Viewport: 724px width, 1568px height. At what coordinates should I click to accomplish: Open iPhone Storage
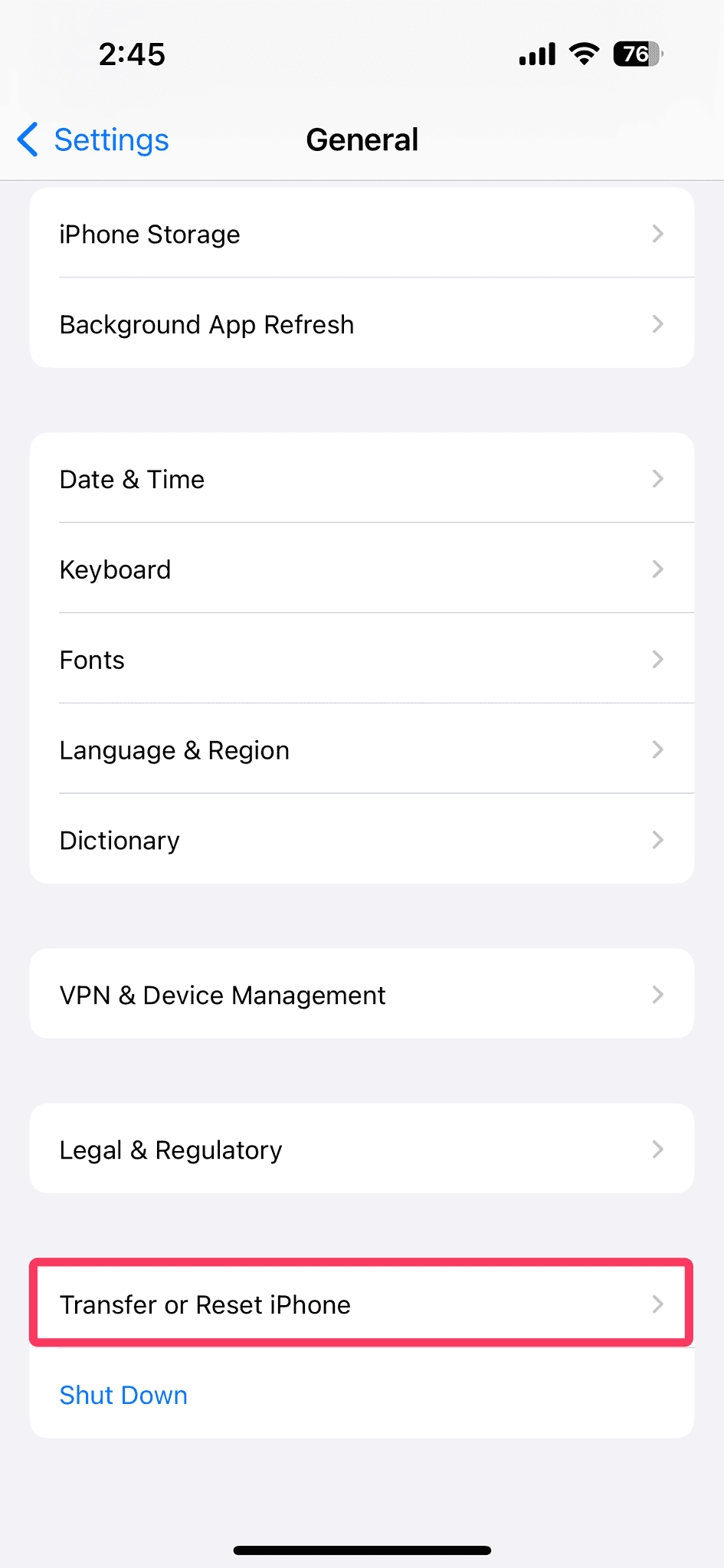pyautogui.click(x=362, y=234)
